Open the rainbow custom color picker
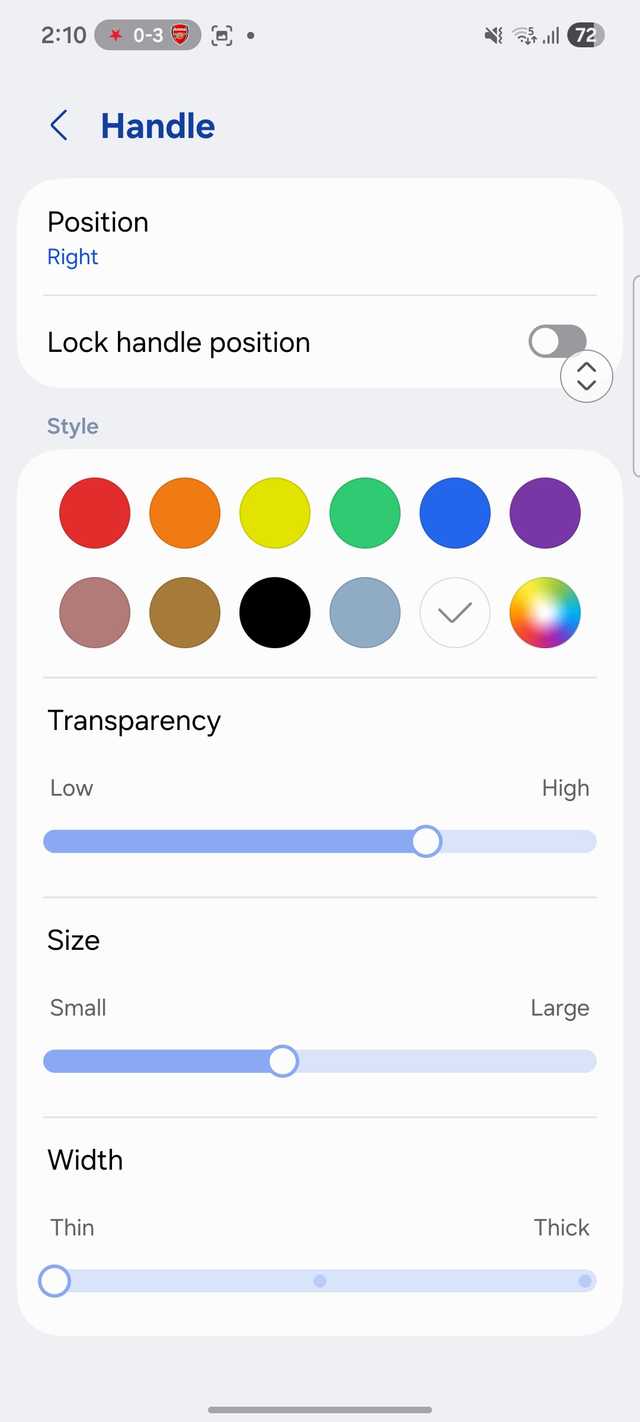Screen dimensions: 640x1422 tap(545, 612)
